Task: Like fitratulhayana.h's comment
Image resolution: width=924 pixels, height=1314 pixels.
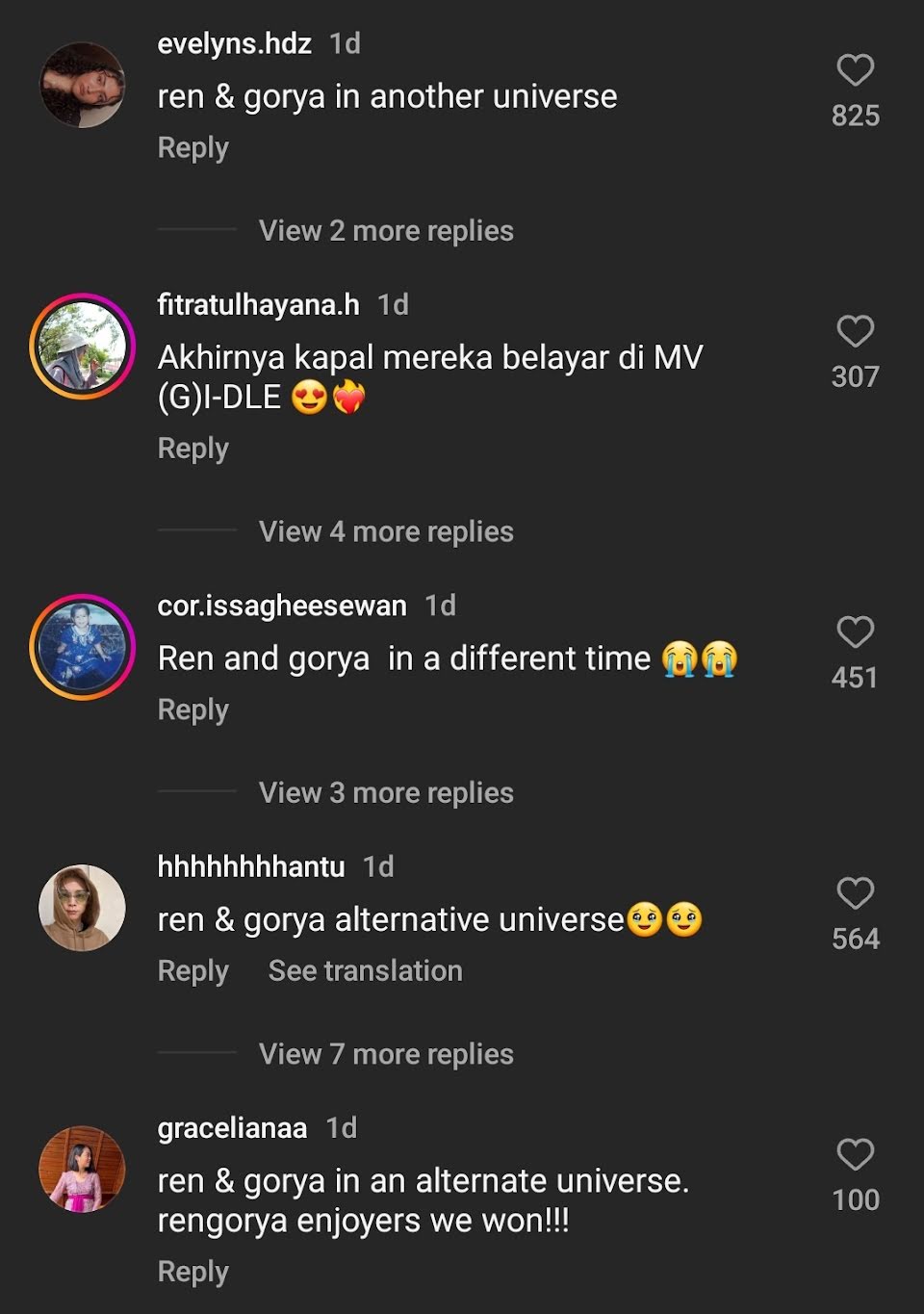Action: [855, 331]
